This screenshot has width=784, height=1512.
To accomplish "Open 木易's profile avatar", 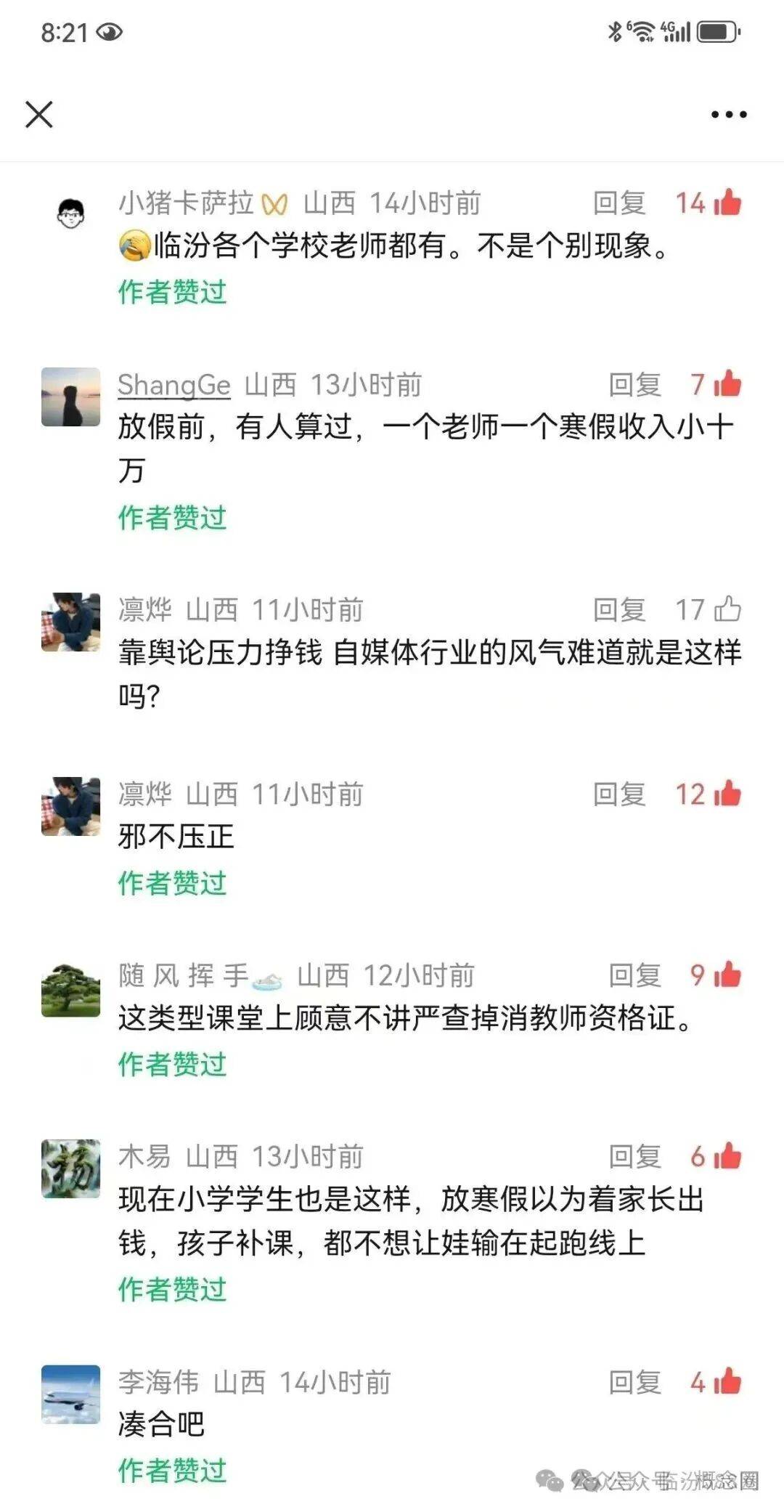I will coord(70,1168).
